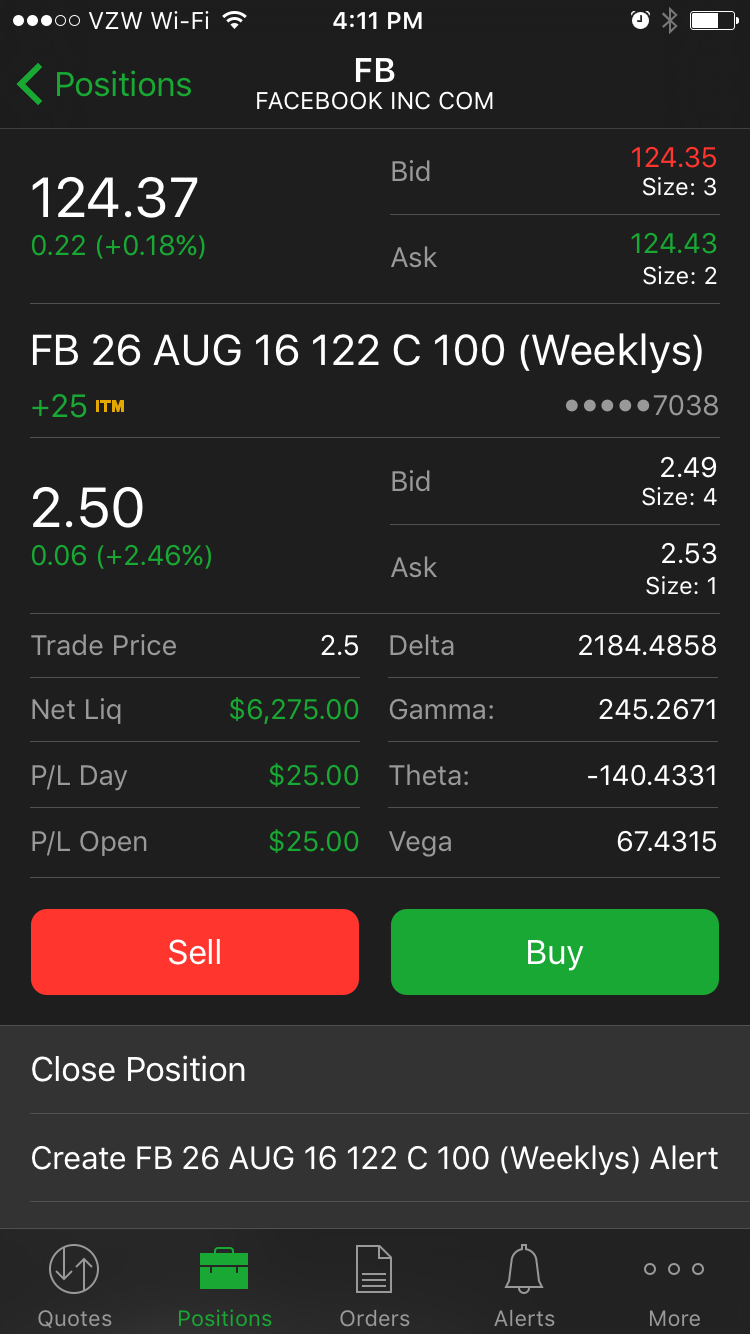
Task: Switch to the Quotes tab
Action: tap(75, 1285)
